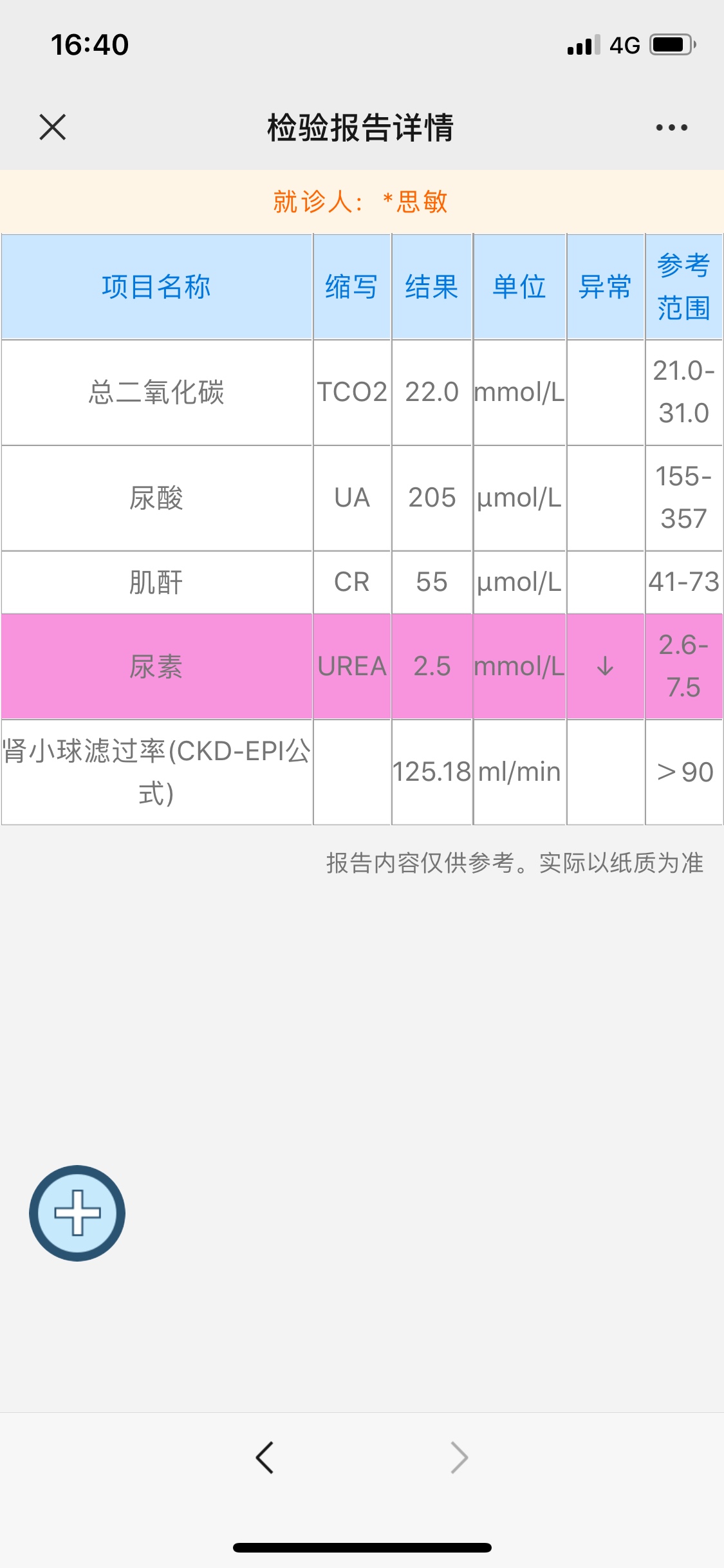Close the lab report details page
The width and height of the screenshot is (724, 1568).
click(x=53, y=127)
